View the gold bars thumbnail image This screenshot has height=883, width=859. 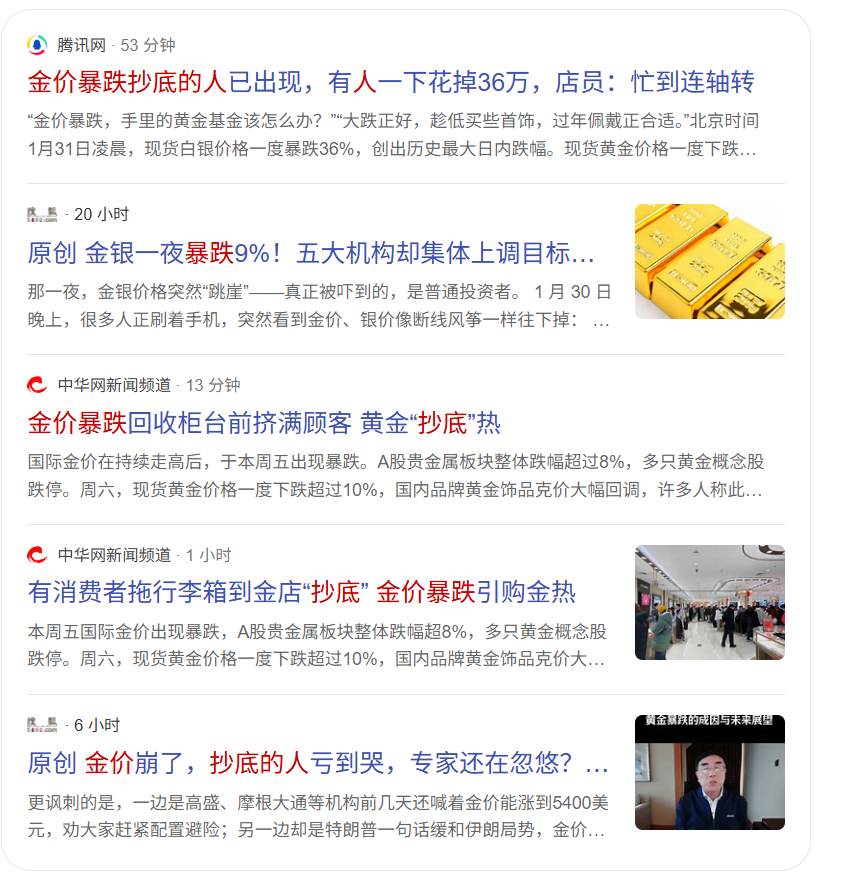point(709,261)
